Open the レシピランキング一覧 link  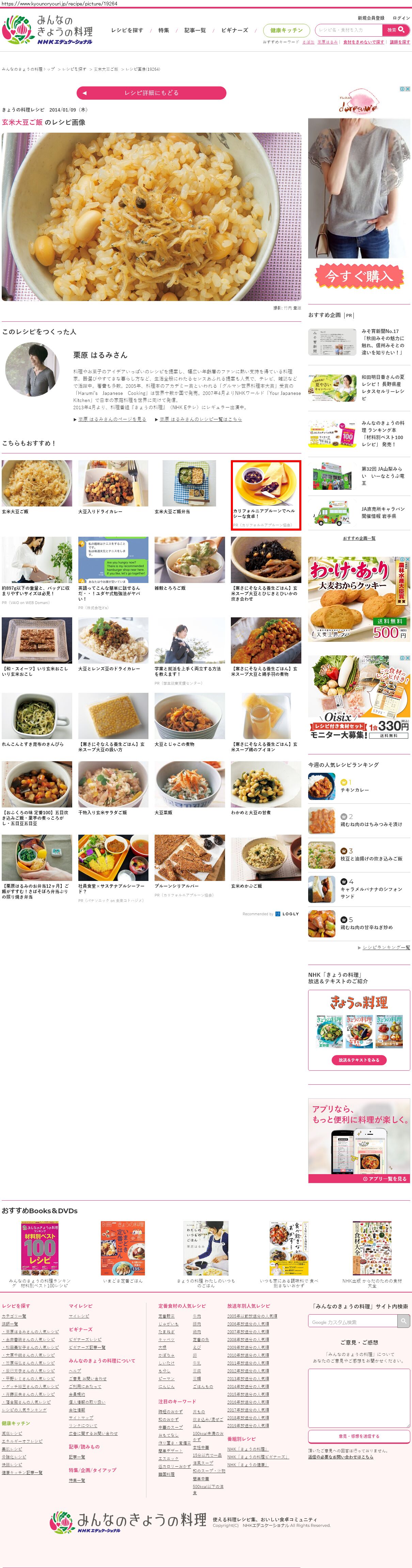click(386, 948)
